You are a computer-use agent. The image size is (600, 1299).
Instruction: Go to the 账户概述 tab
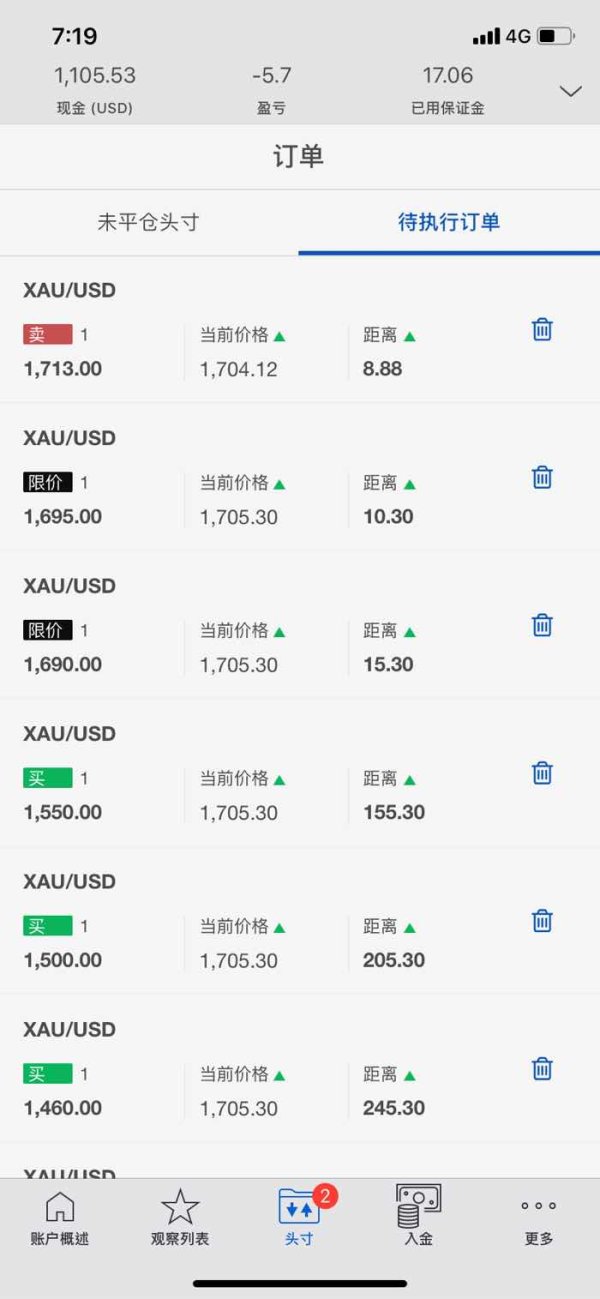60,1217
